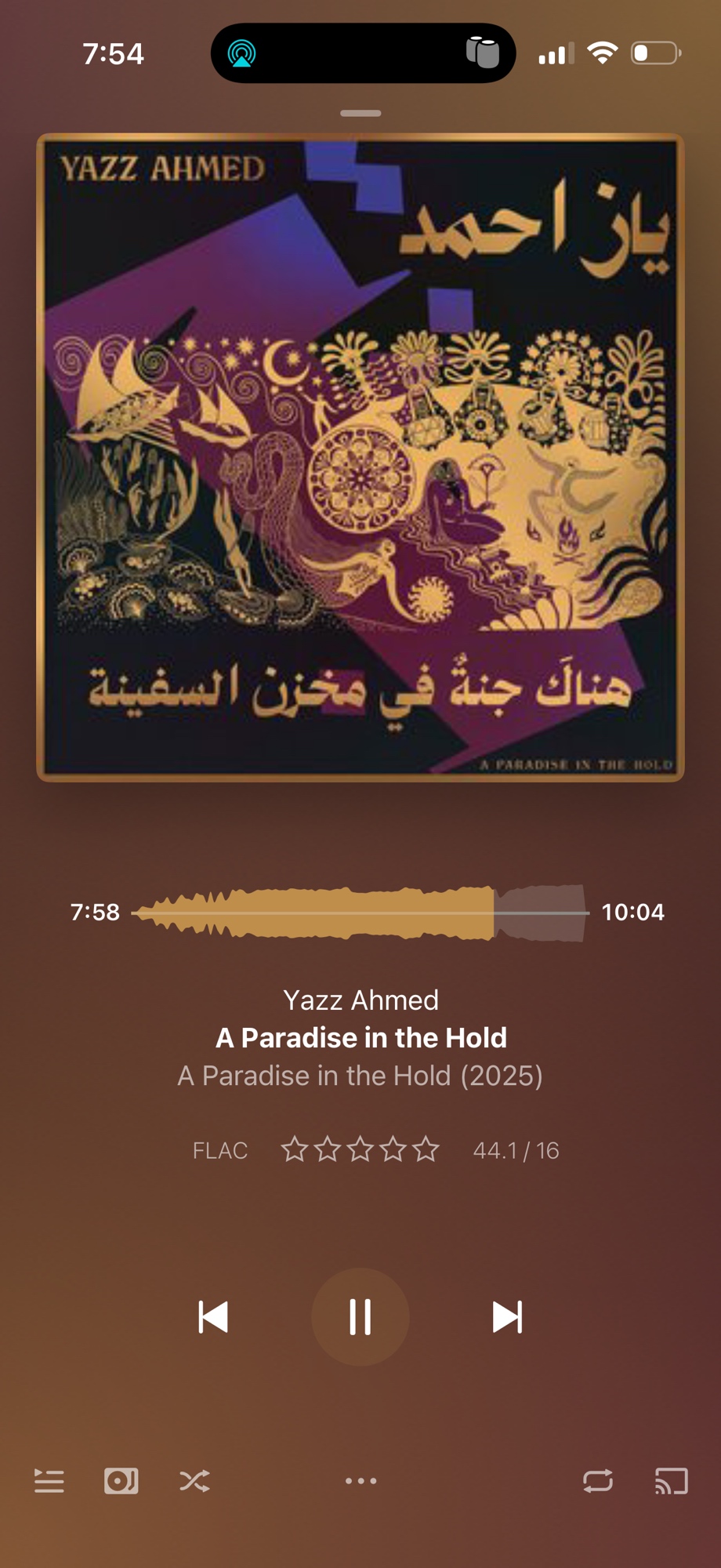This screenshot has width=721, height=1568.
Task: Toggle repeat mode
Action: (598, 1481)
